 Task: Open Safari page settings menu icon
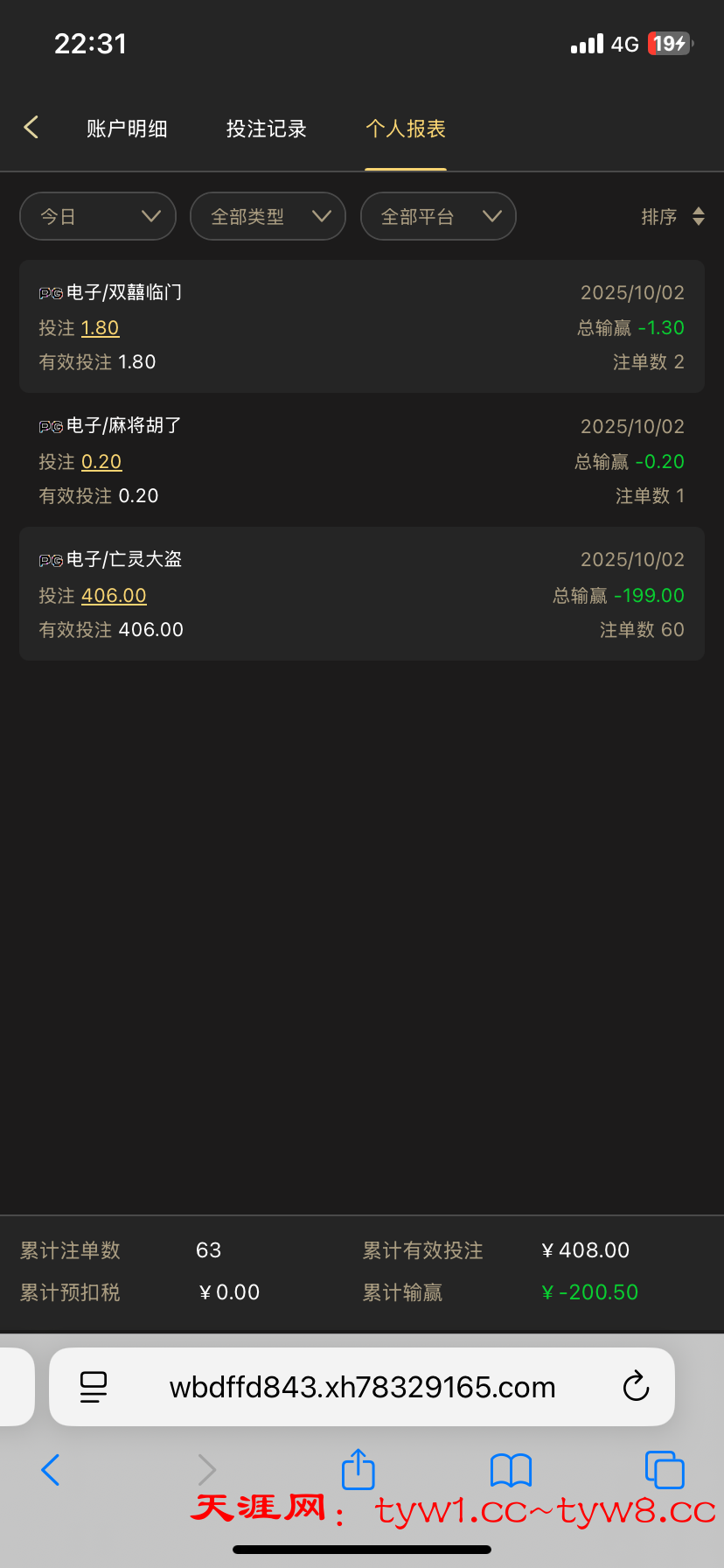(x=94, y=1387)
